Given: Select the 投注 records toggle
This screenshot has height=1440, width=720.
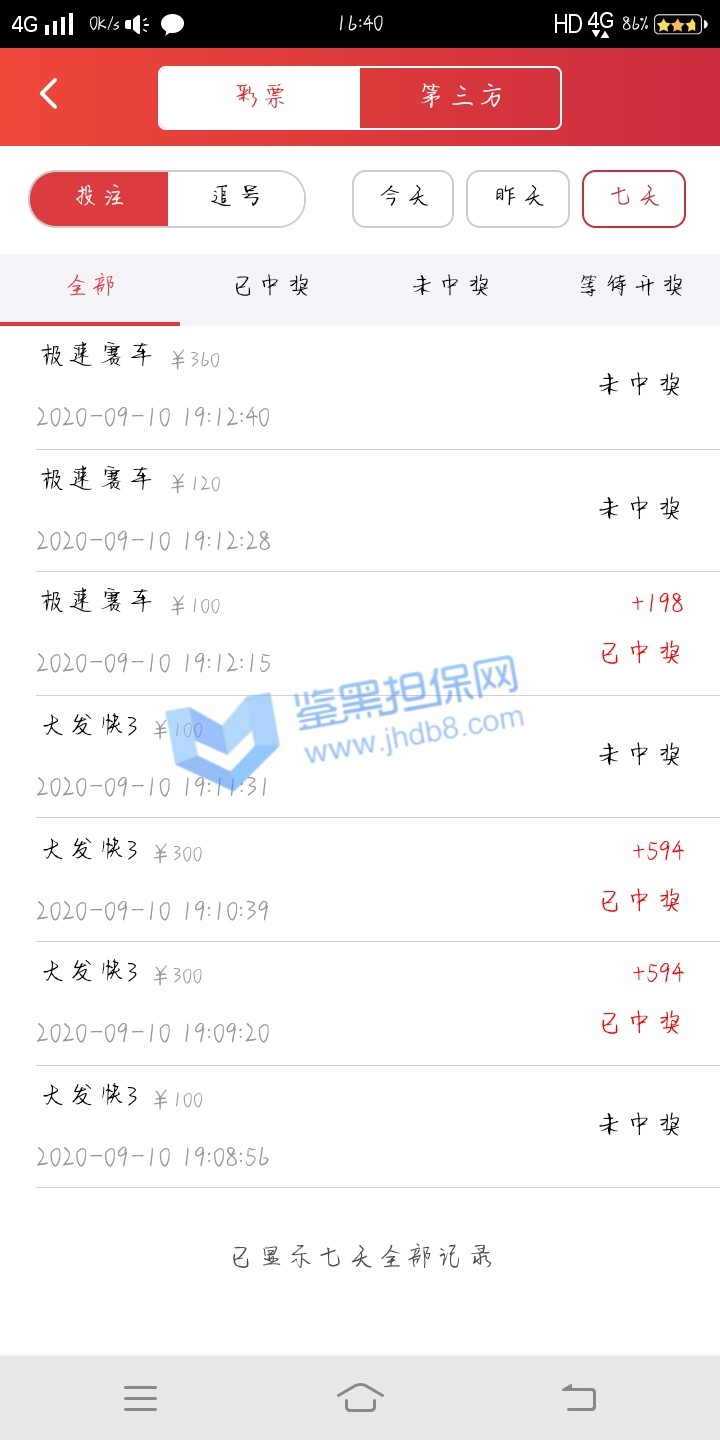Looking at the screenshot, I should click(99, 198).
